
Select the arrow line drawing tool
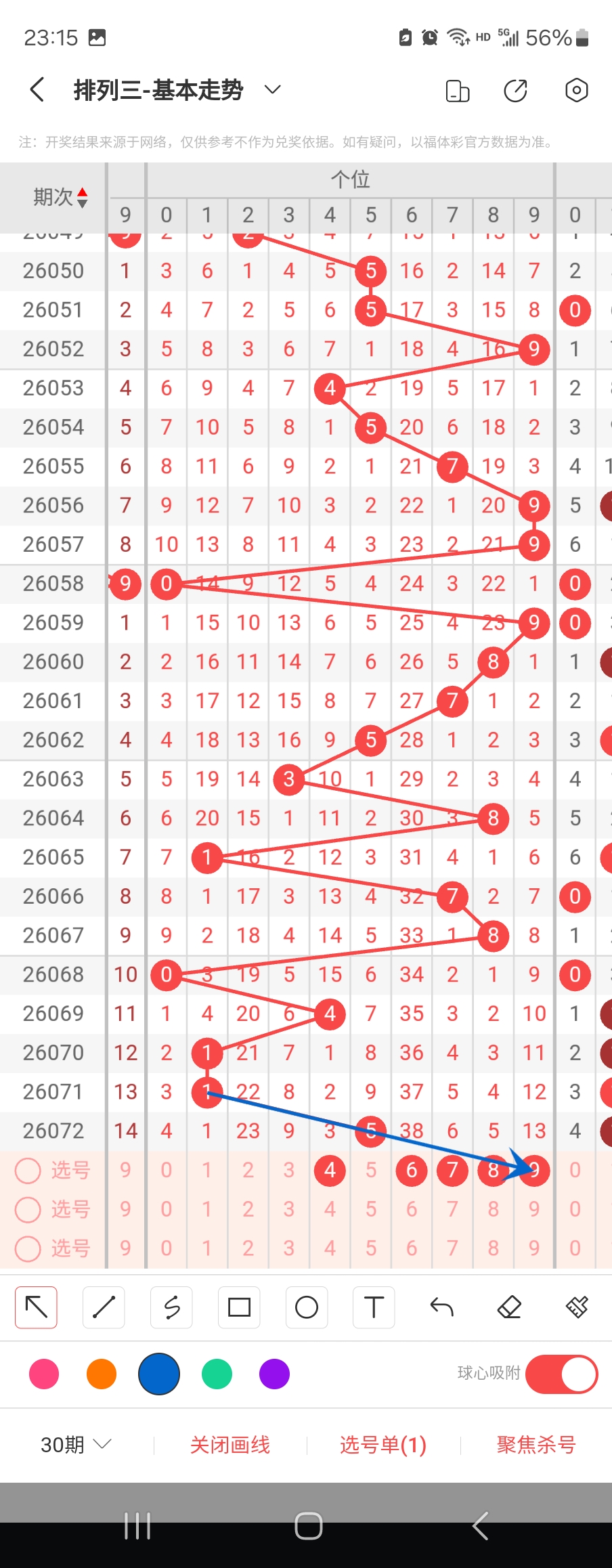click(36, 1307)
